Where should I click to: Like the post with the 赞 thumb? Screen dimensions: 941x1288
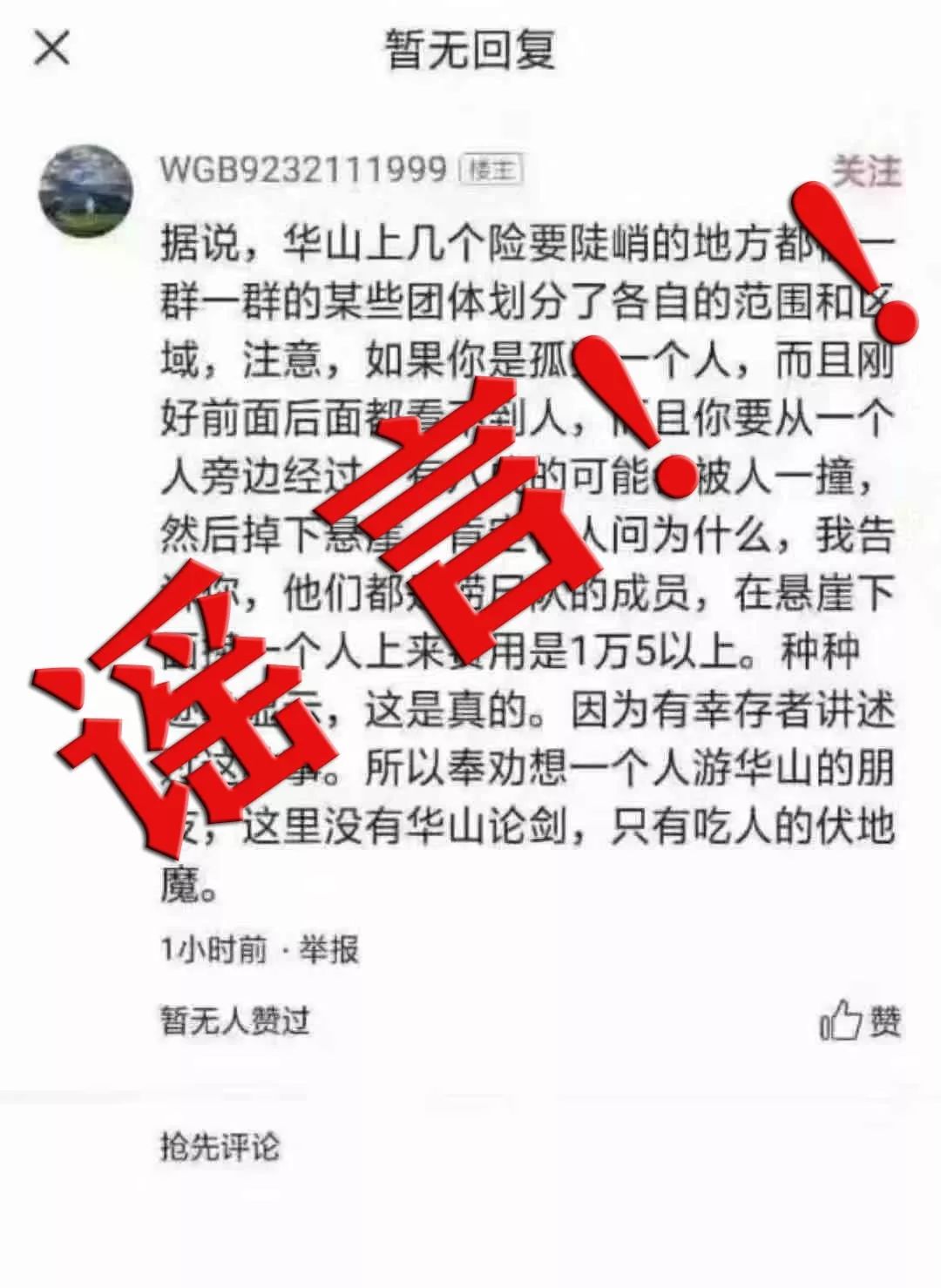(859, 1021)
